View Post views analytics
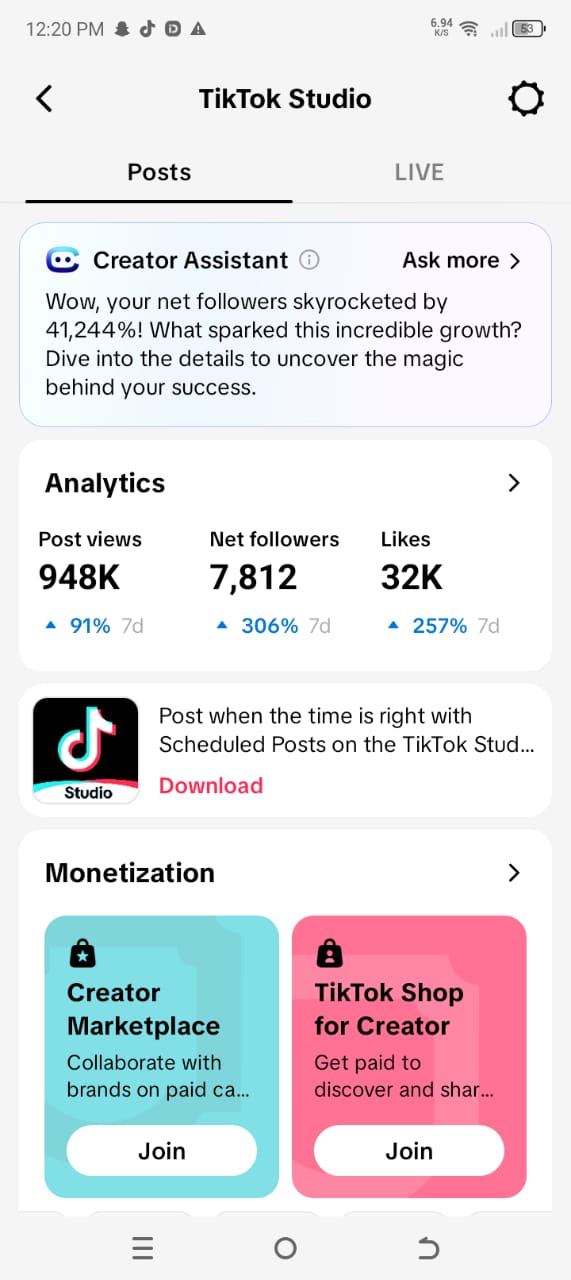 (91, 582)
